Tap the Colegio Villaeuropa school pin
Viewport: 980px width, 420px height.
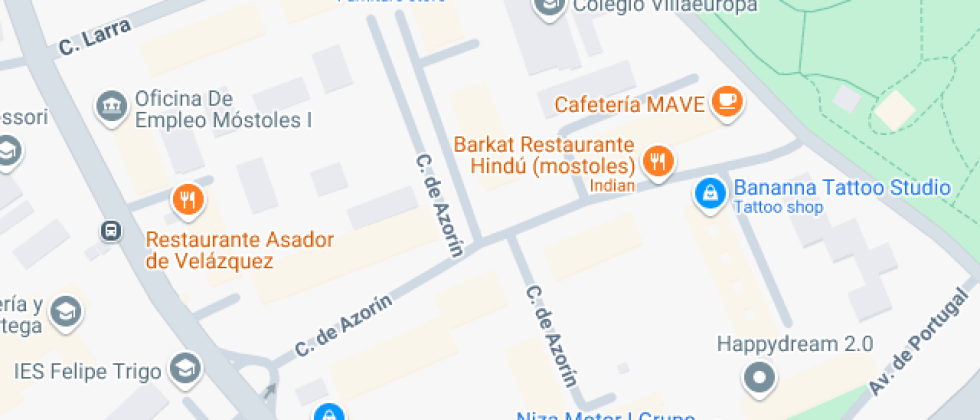(x=549, y=6)
